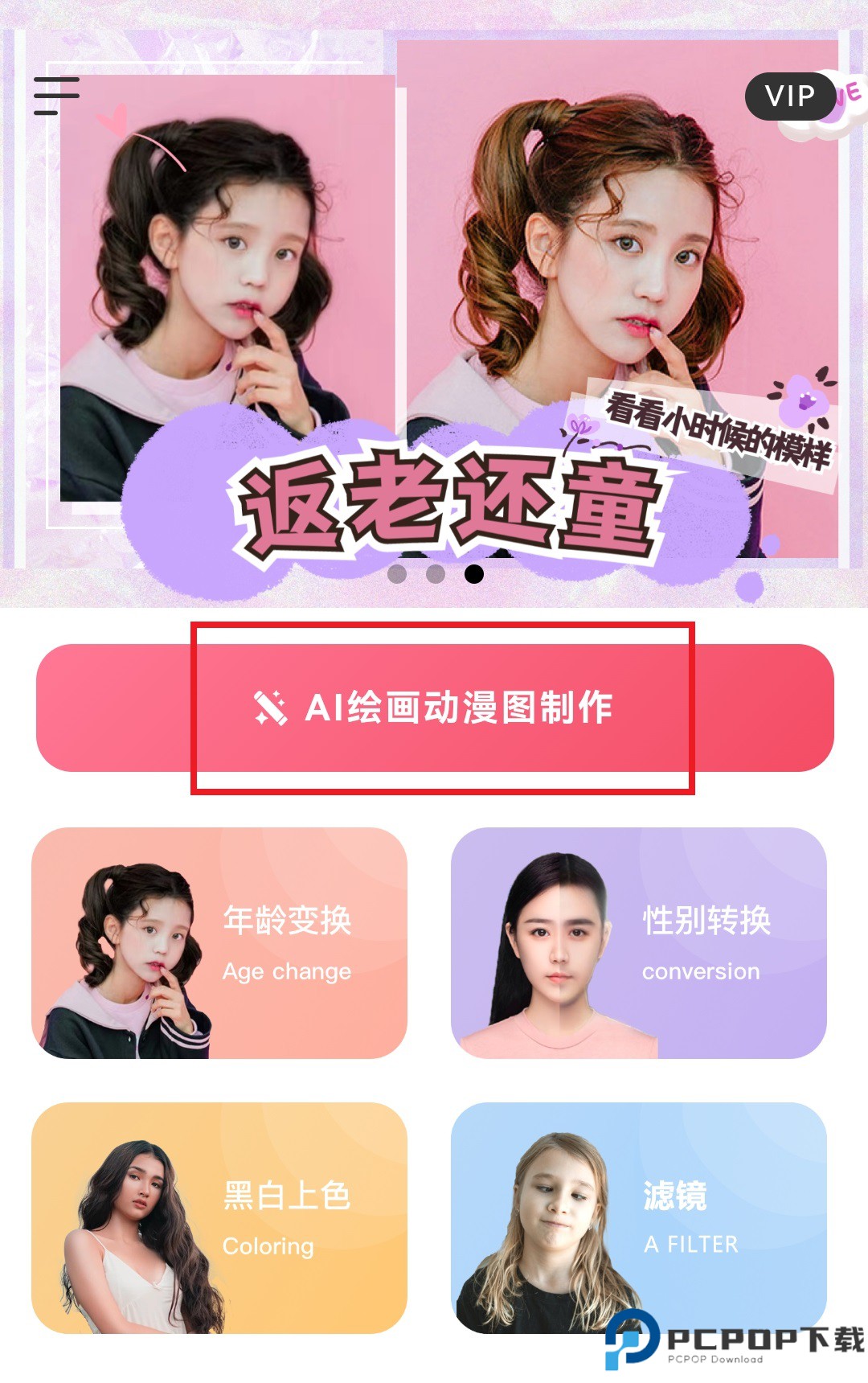Open the 滤镜 filter card
868x1383 pixels.
pos(639,1218)
